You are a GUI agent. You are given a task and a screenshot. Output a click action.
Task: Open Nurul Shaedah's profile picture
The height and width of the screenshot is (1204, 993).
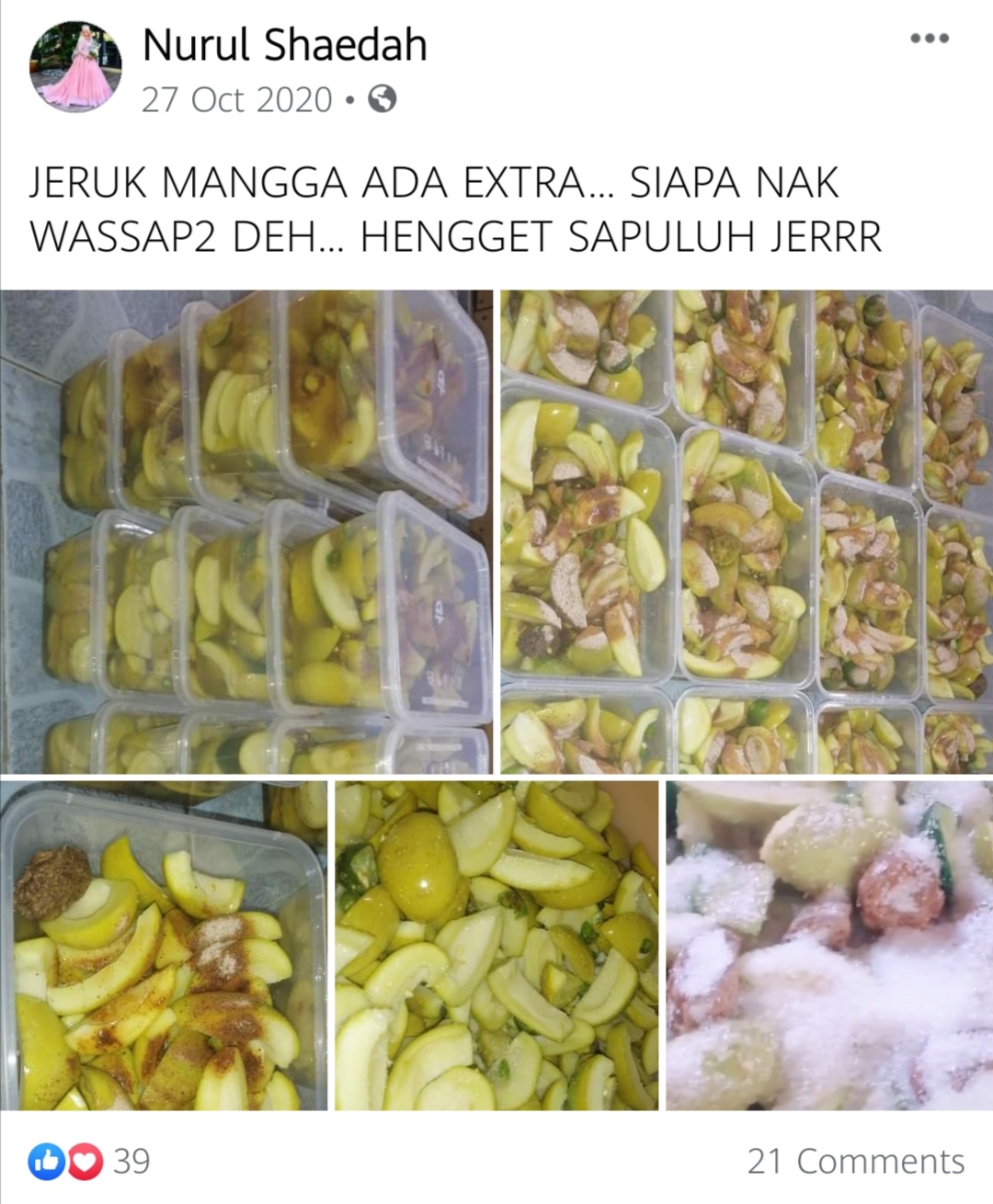[x=77, y=69]
